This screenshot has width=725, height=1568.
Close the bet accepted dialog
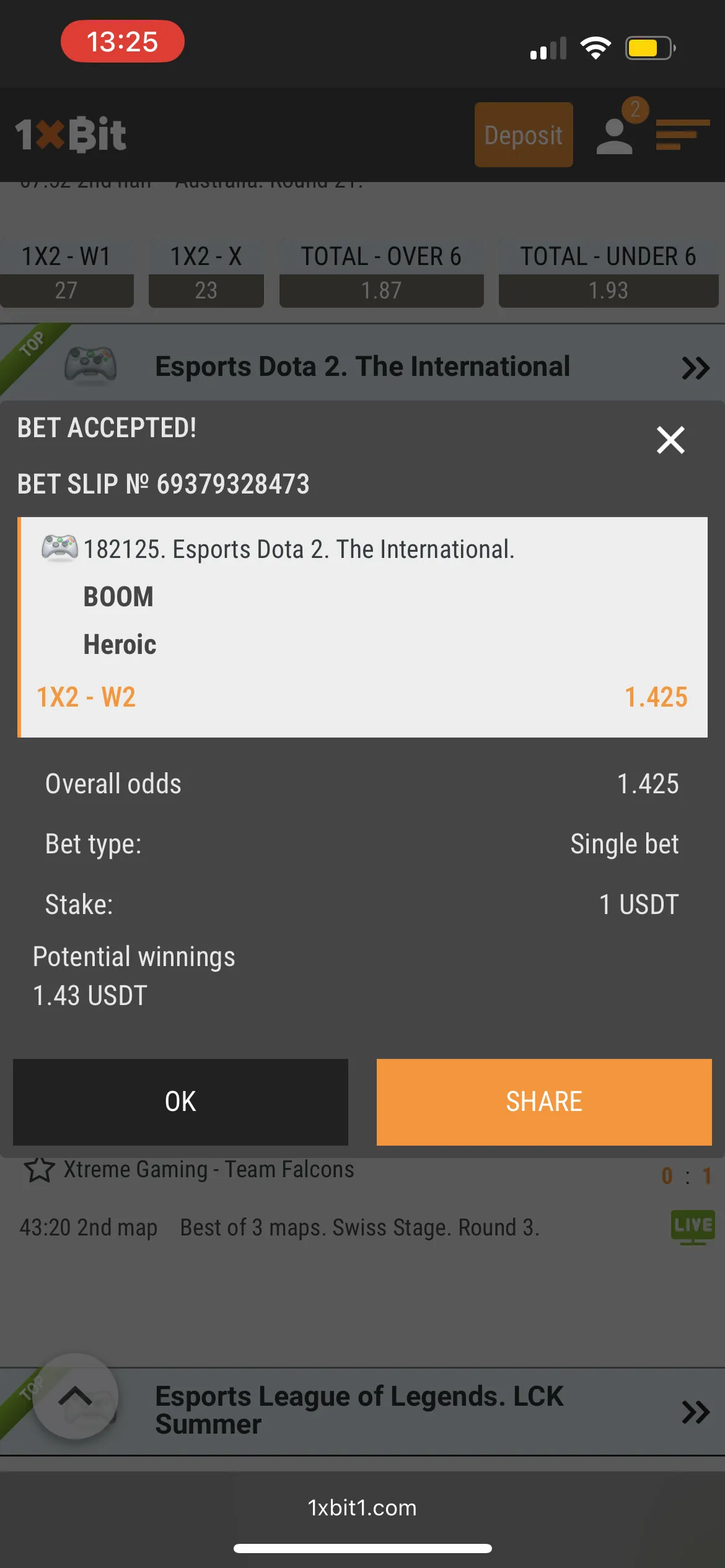(x=670, y=440)
